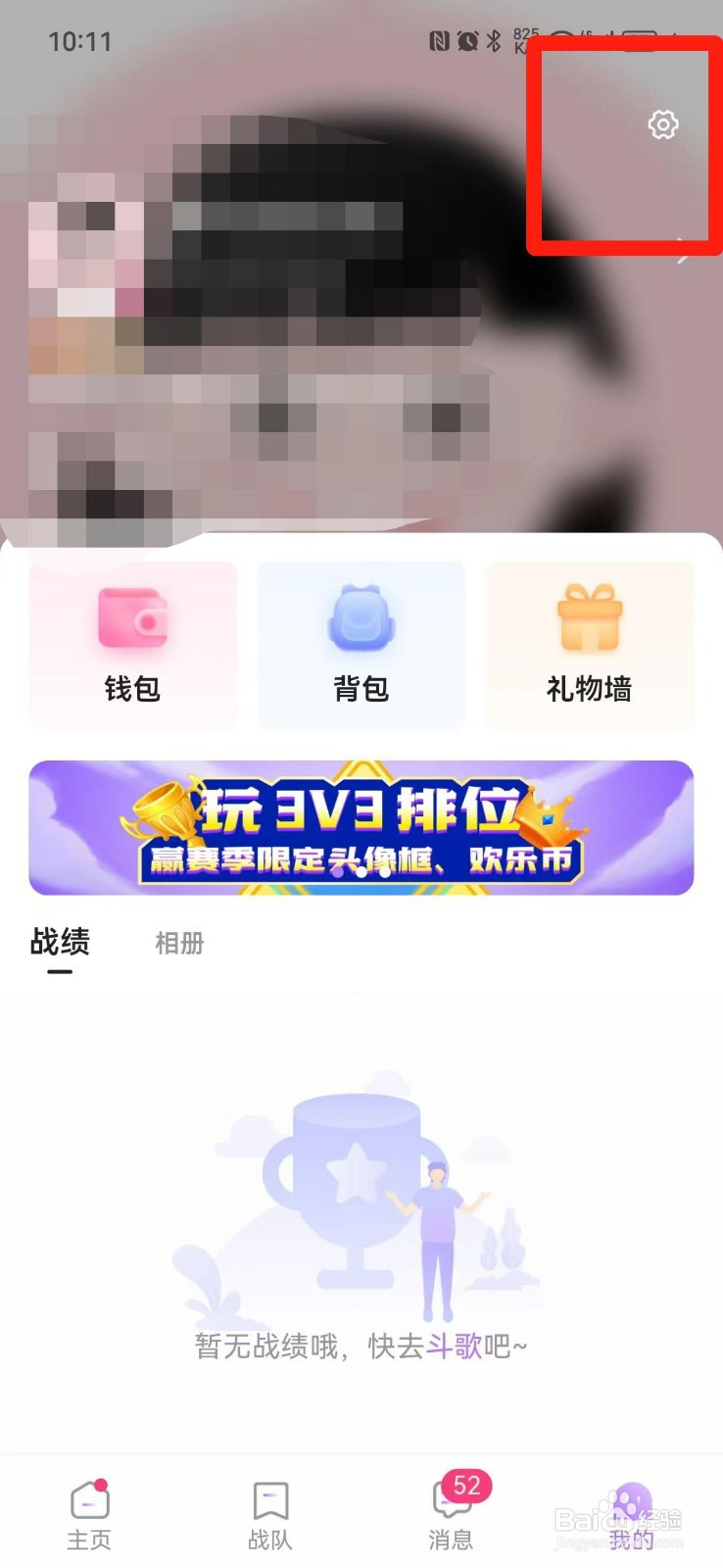Switch to the 战绩 tab
The height and width of the screenshot is (1568, 723).
(59, 943)
